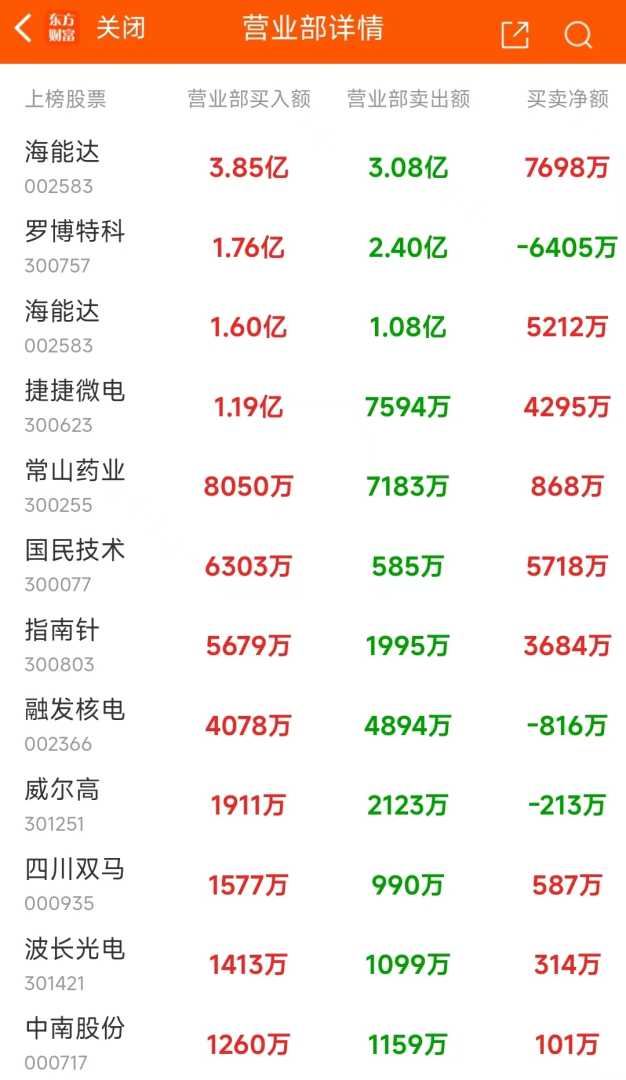Open the search magnifier
Image resolution: width=626 pixels, height=1080 pixels.
pos(578,35)
